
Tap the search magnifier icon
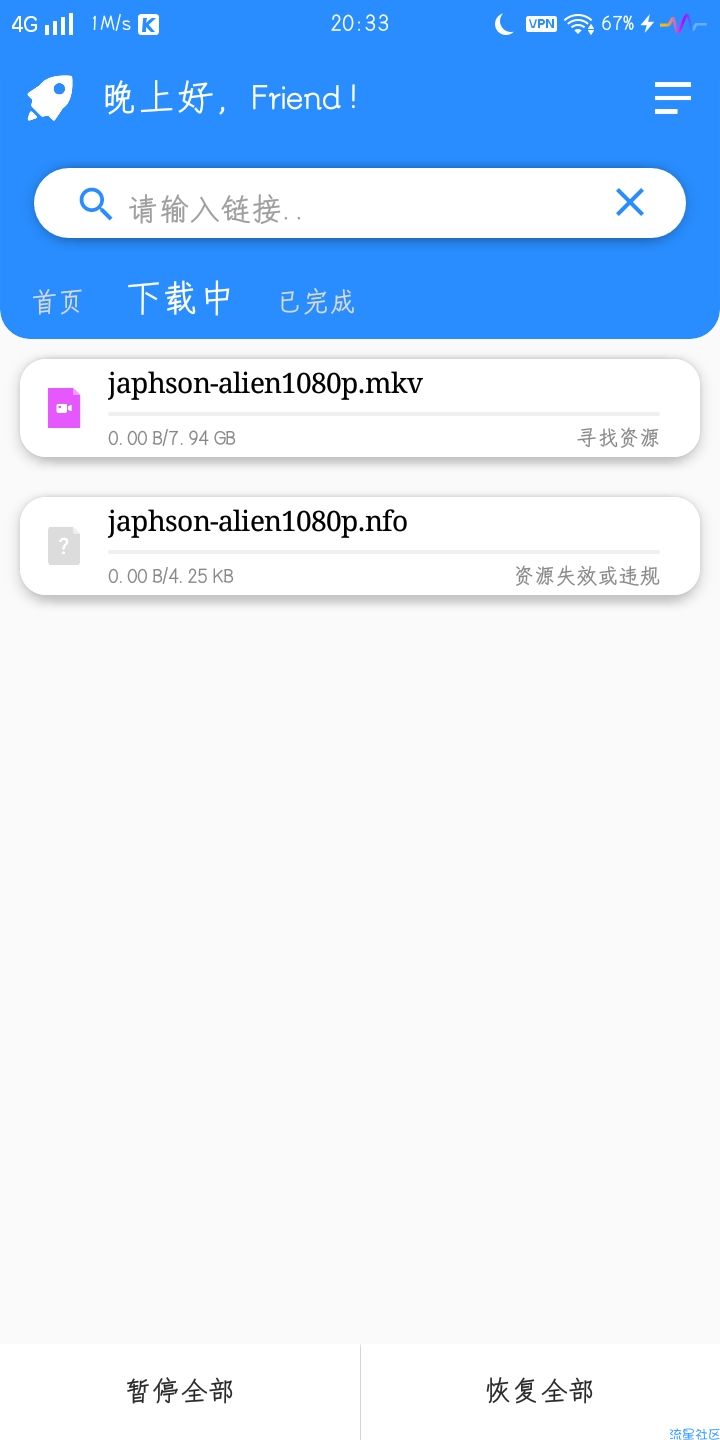(x=96, y=204)
